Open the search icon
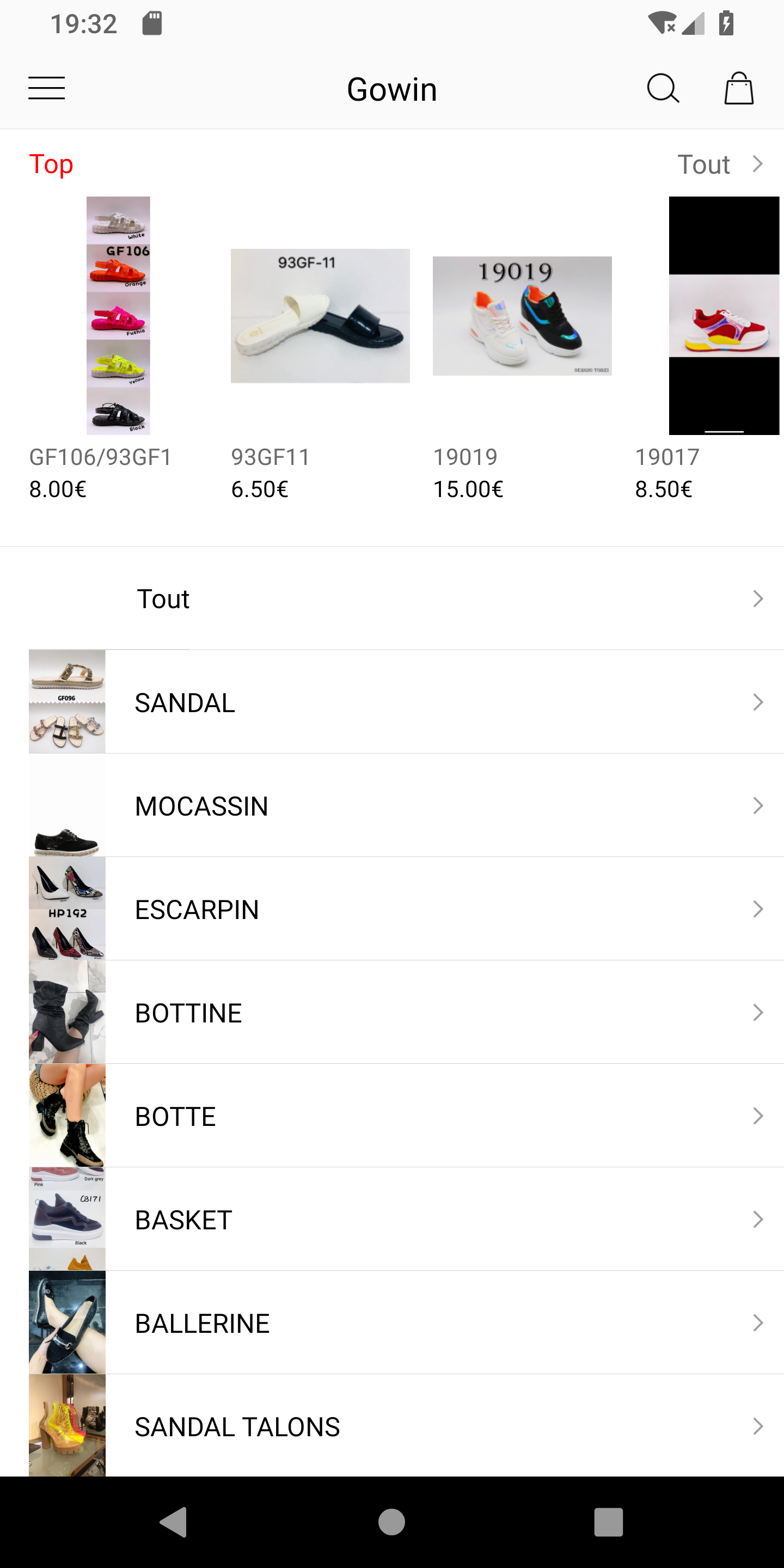Image resolution: width=784 pixels, height=1568 pixels. click(x=662, y=89)
